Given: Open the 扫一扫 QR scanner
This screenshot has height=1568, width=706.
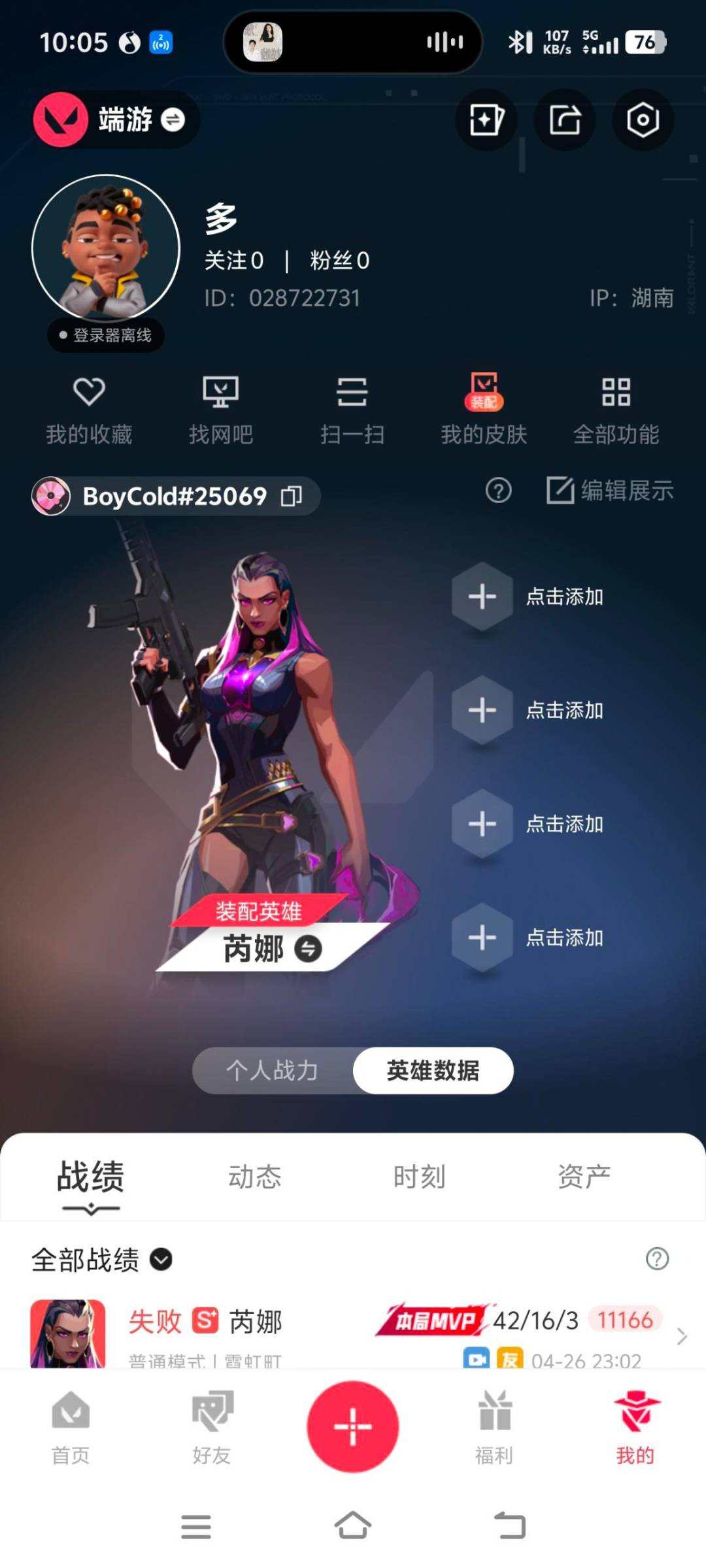Looking at the screenshot, I should click(x=353, y=408).
